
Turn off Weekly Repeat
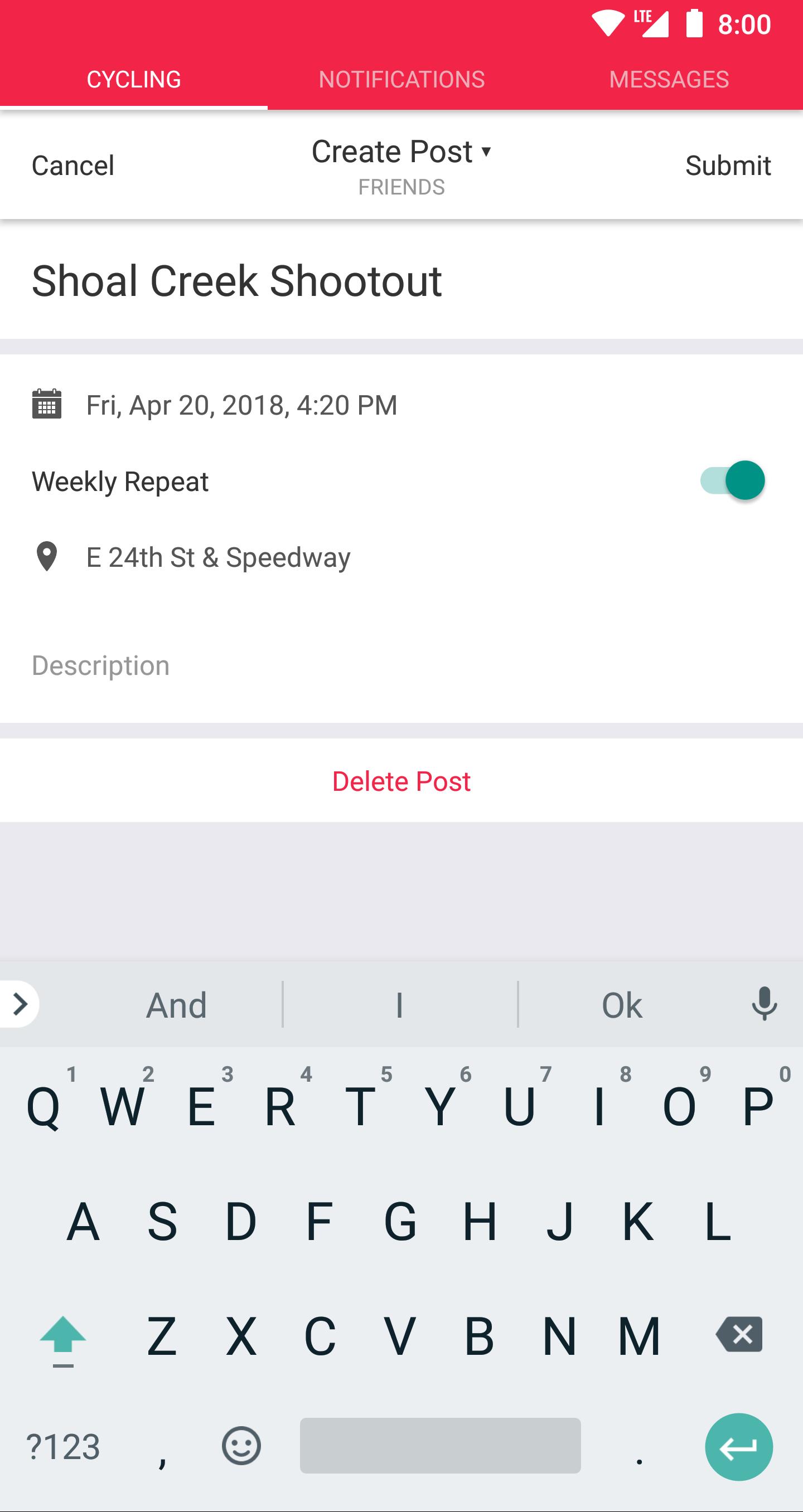732,481
